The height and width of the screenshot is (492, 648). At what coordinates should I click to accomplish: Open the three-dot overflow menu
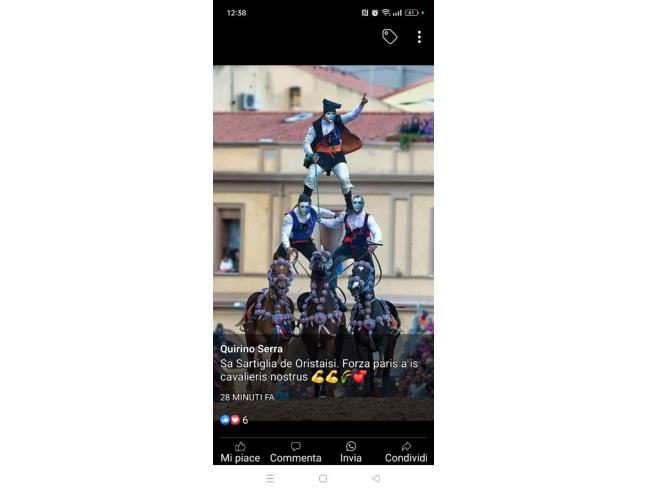point(419,37)
